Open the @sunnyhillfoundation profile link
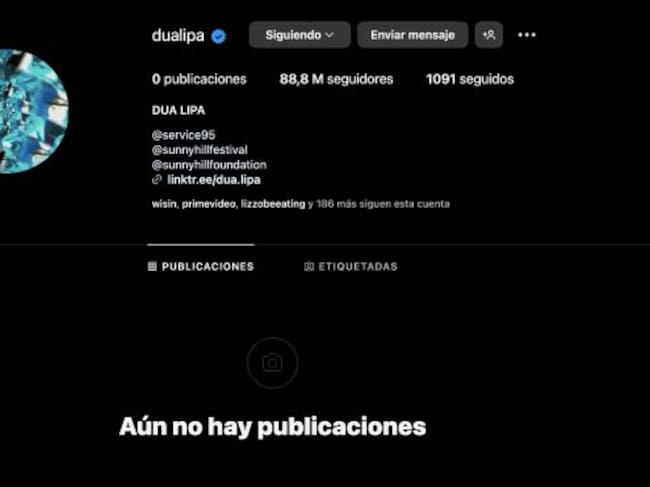This screenshot has height=487, width=650. (209, 165)
